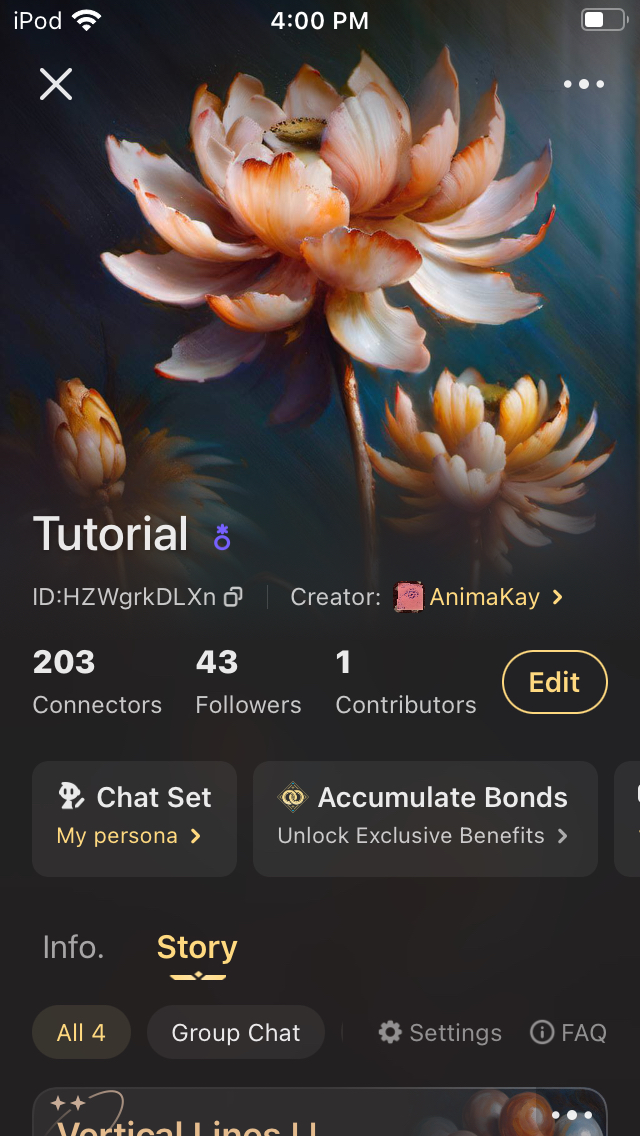Image resolution: width=640 pixels, height=1136 pixels.
Task: View the Followers list
Action: [x=248, y=682]
